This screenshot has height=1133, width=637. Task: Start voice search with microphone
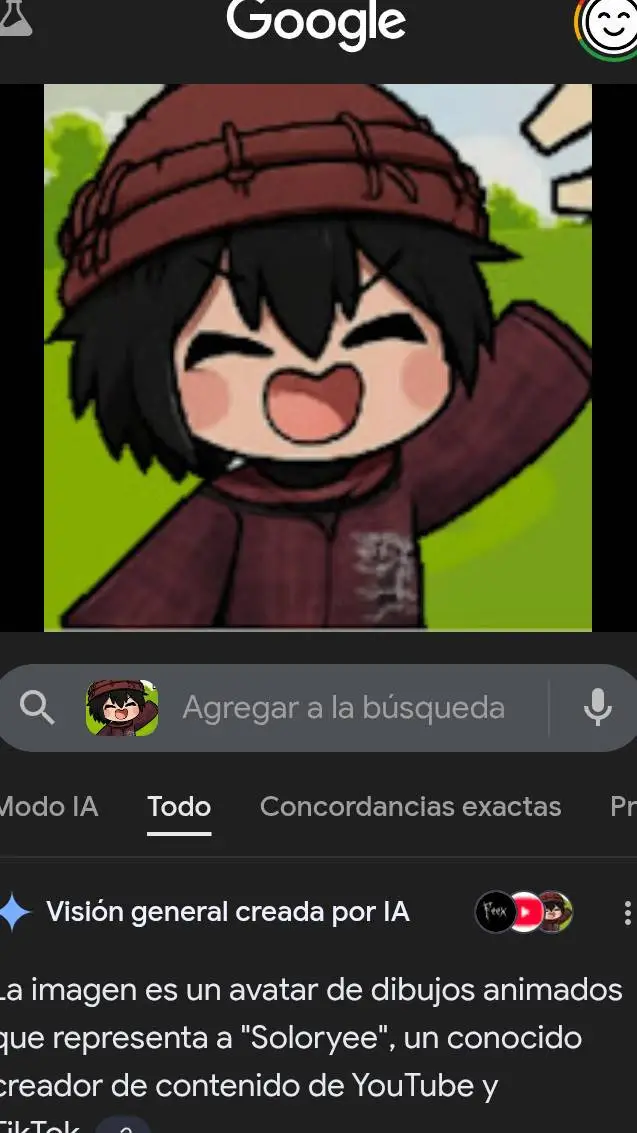click(x=597, y=708)
